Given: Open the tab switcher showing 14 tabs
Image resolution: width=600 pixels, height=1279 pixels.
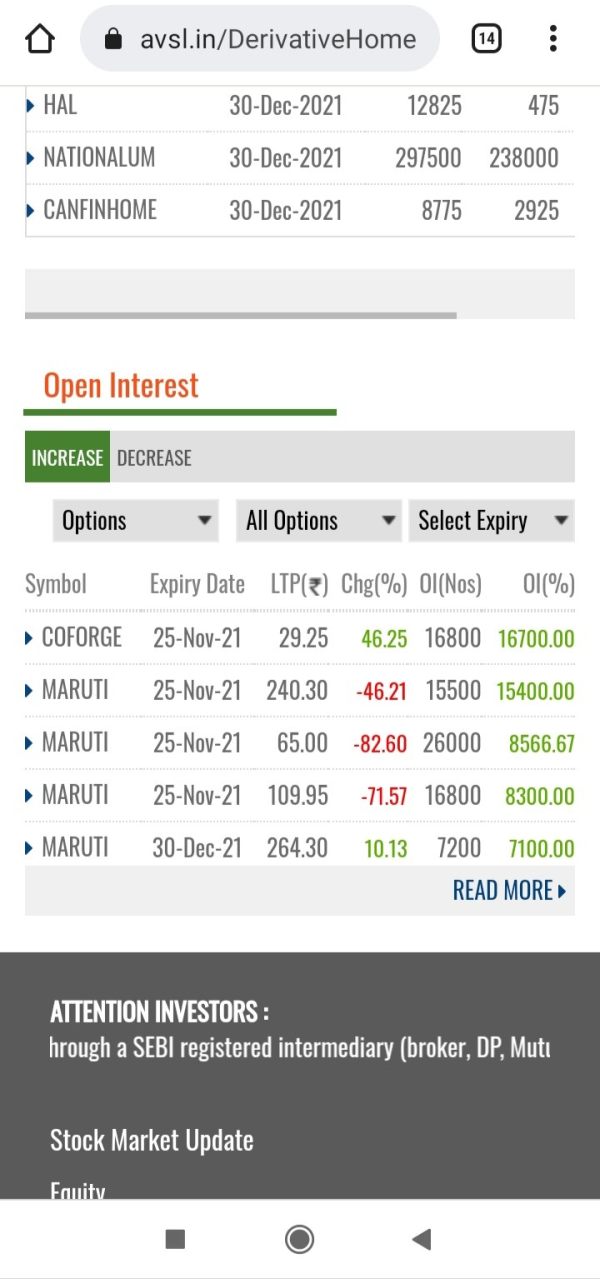Looking at the screenshot, I should [x=486, y=39].
